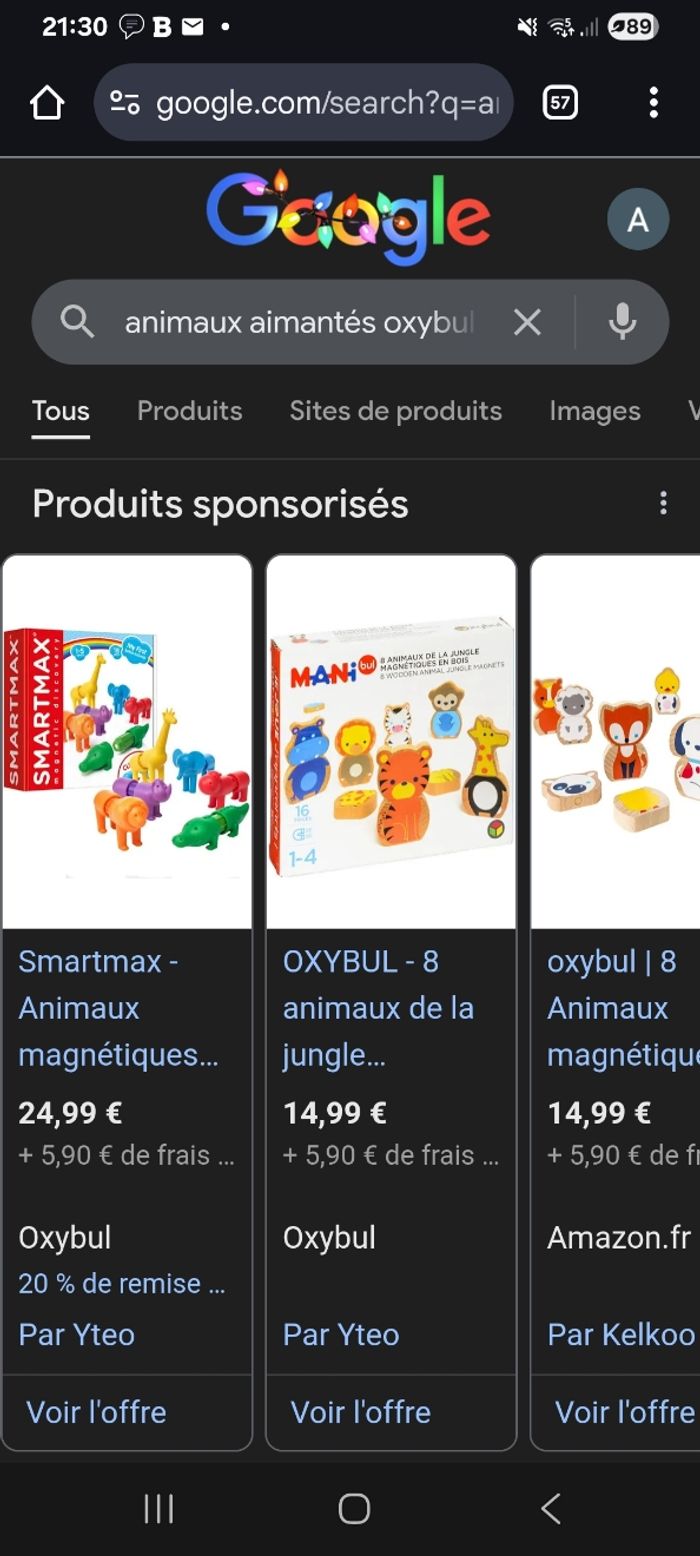Tap the google.com address bar
700x1556 pixels.
[304, 102]
